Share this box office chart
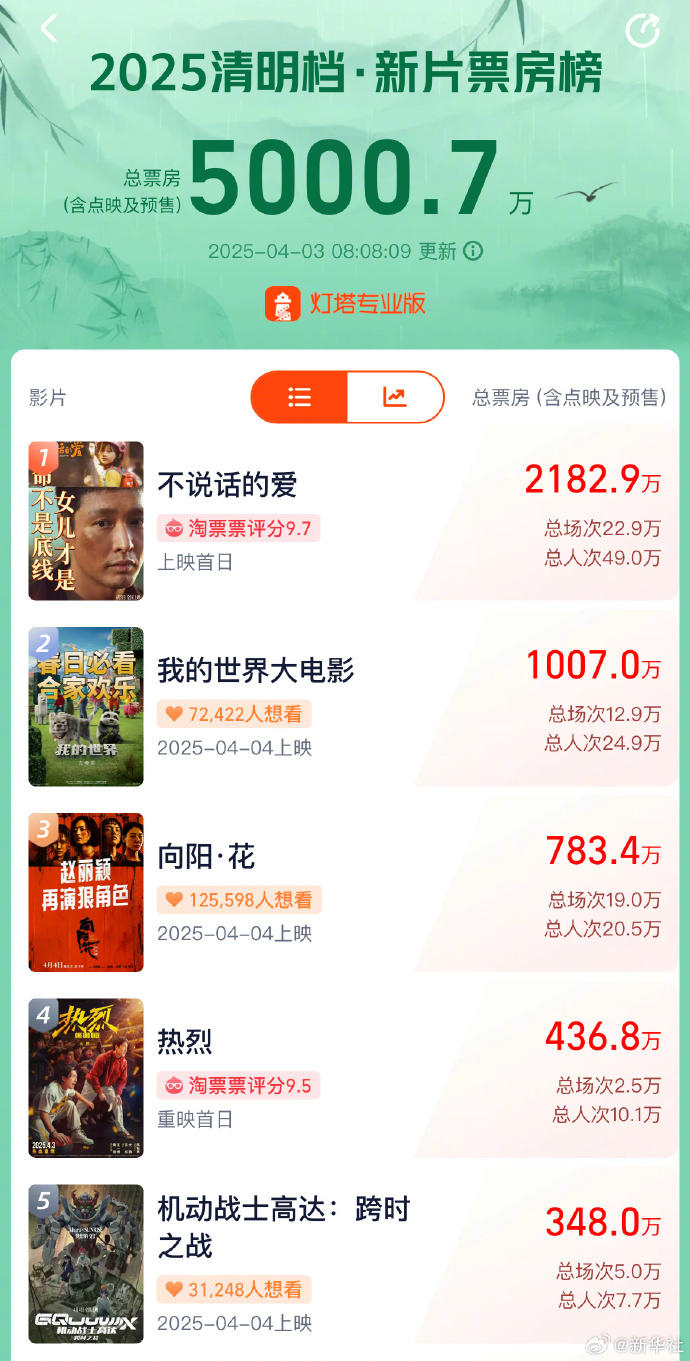Screen dimensions: 690x1361 [642, 30]
